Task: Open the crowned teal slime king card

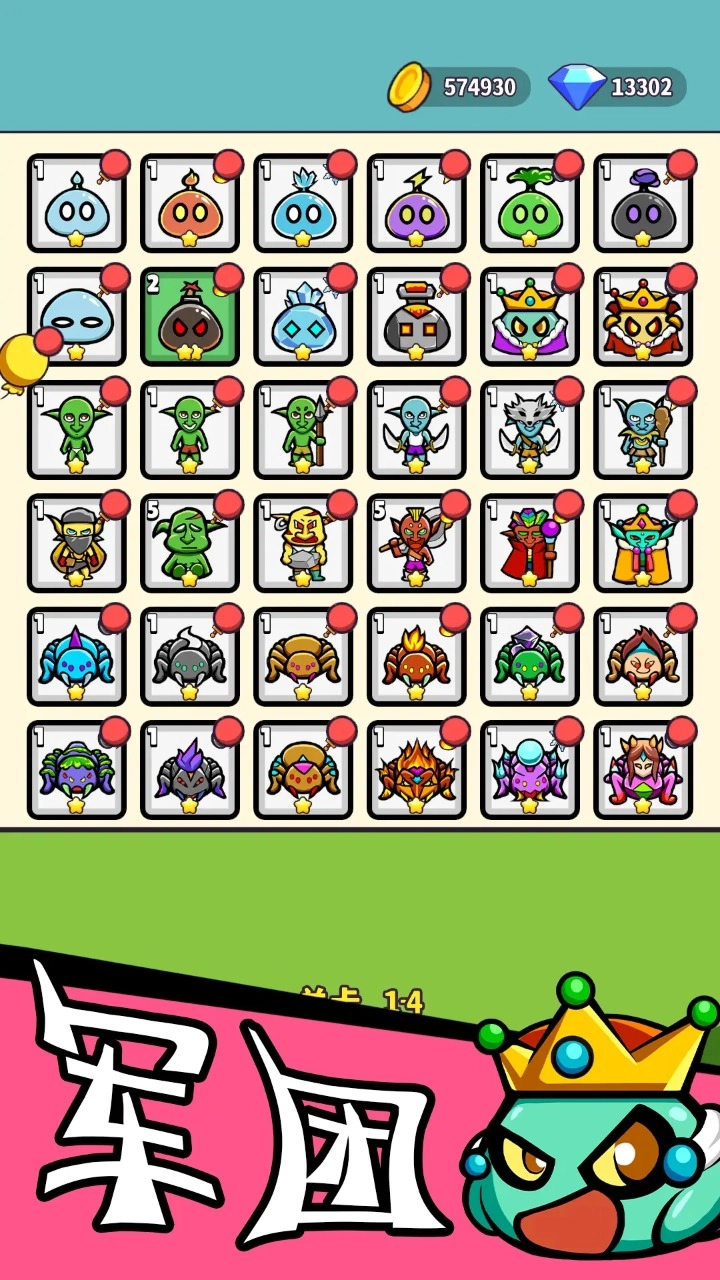Action: [529, 316]
